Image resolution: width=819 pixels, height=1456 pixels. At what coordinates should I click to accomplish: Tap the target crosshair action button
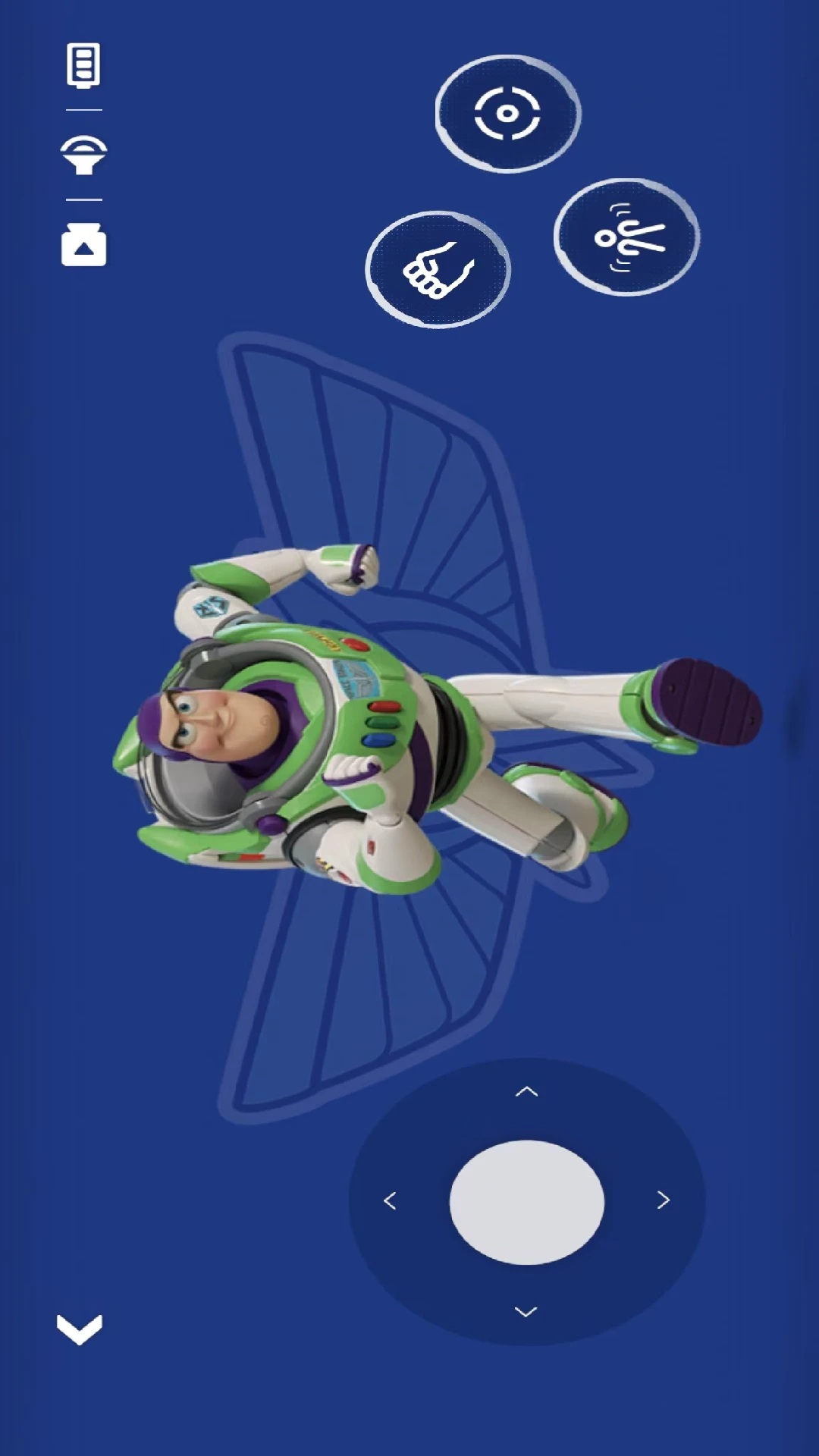(x=507, y=114)
